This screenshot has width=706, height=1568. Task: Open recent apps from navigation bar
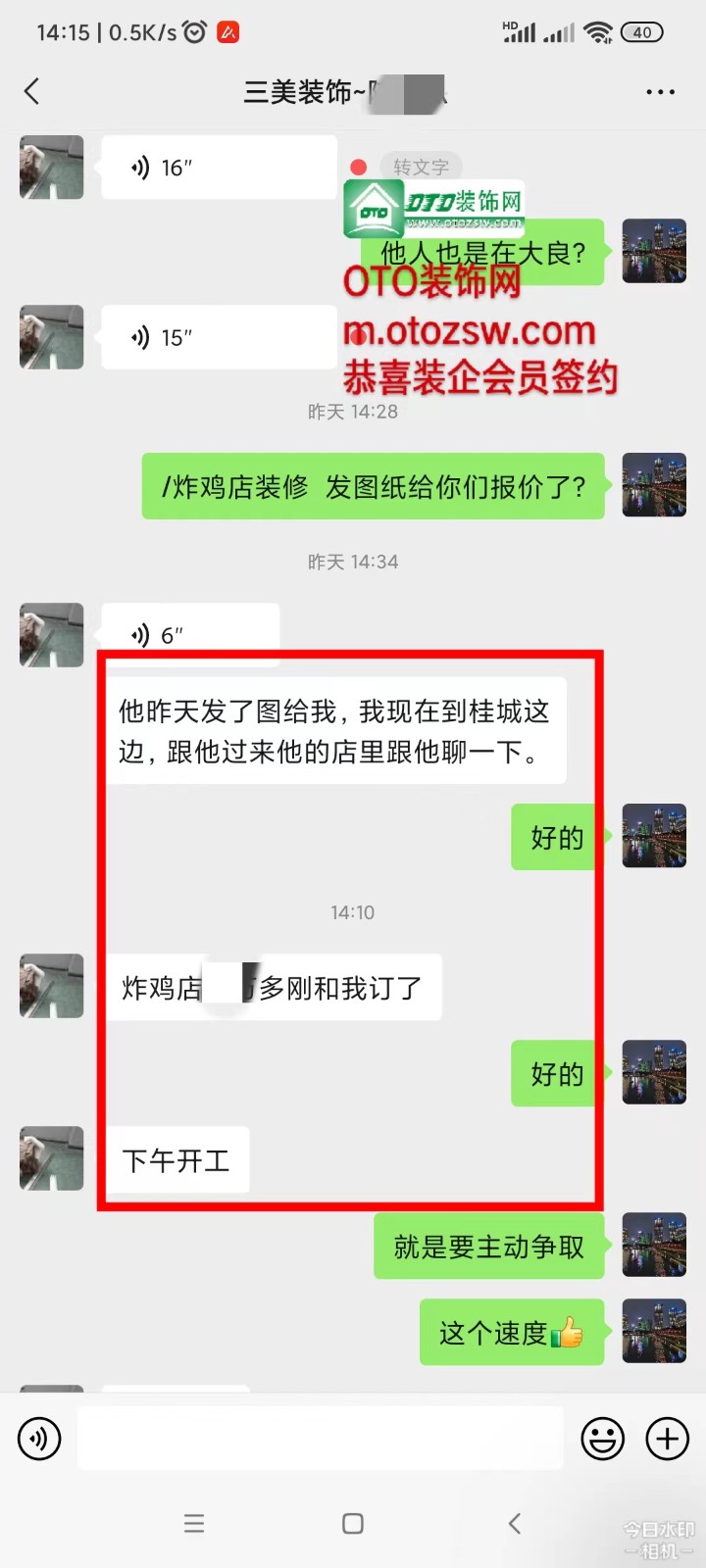[194, 1523]
